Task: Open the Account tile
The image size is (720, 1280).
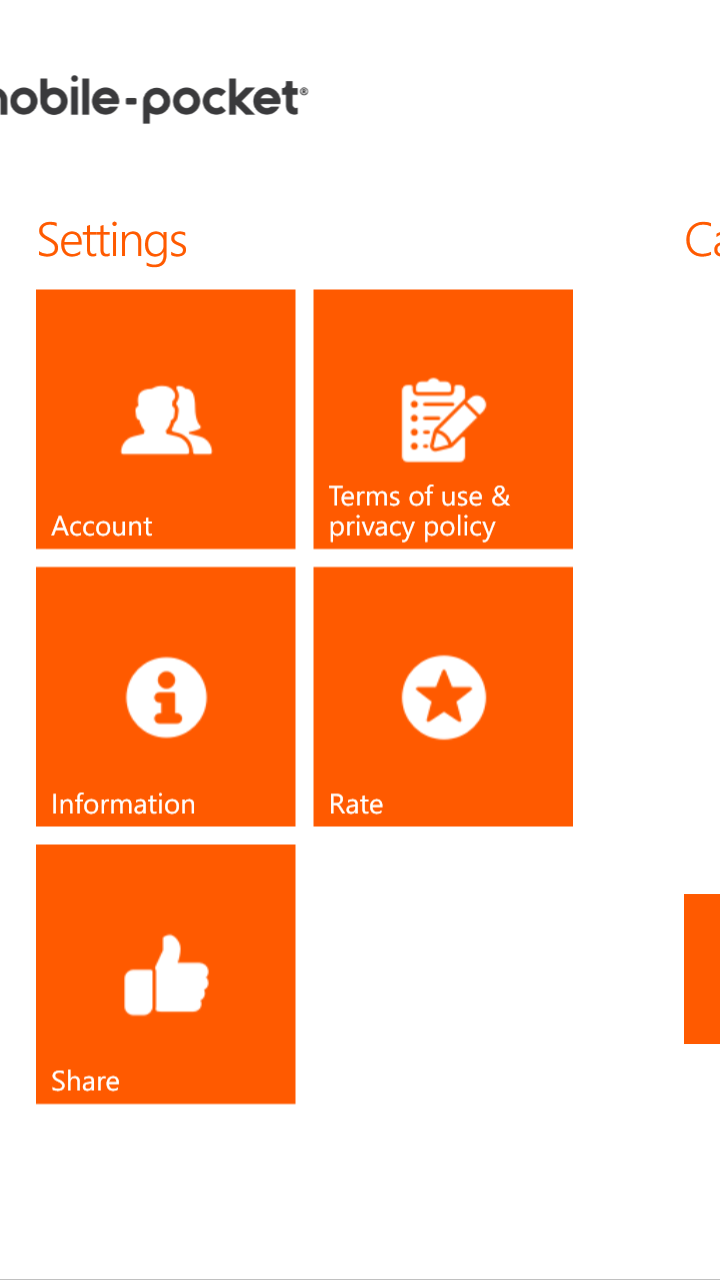Action: coord(165,419)
